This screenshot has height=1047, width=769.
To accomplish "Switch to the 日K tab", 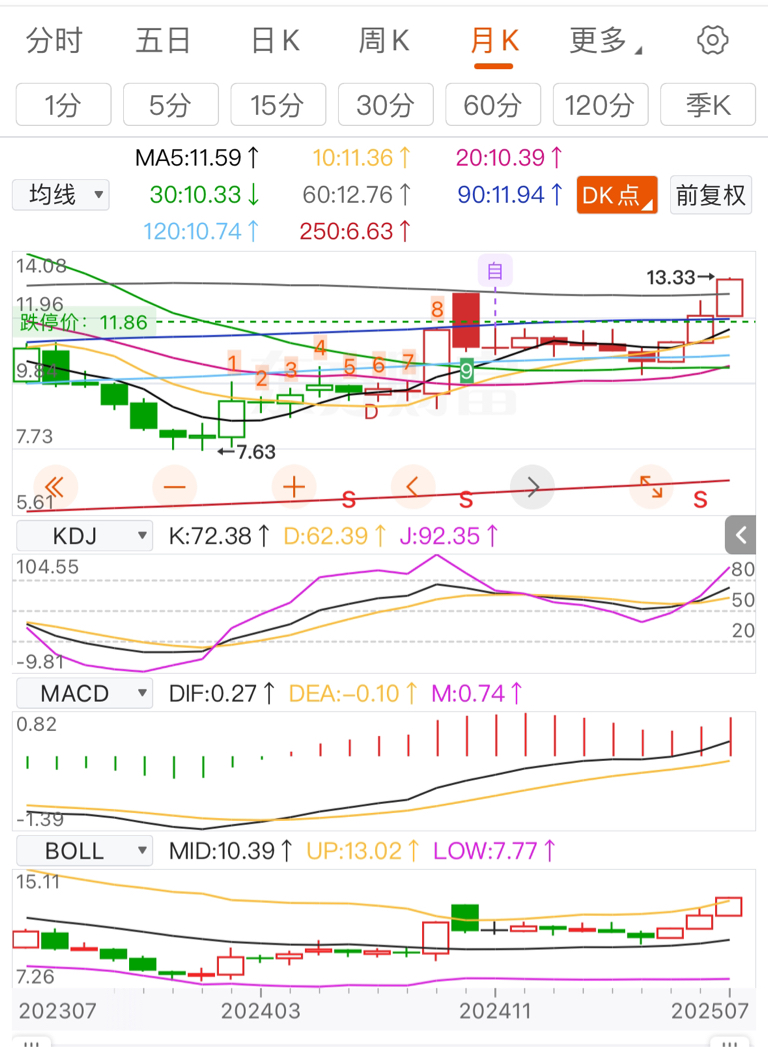I will (275, 41).
